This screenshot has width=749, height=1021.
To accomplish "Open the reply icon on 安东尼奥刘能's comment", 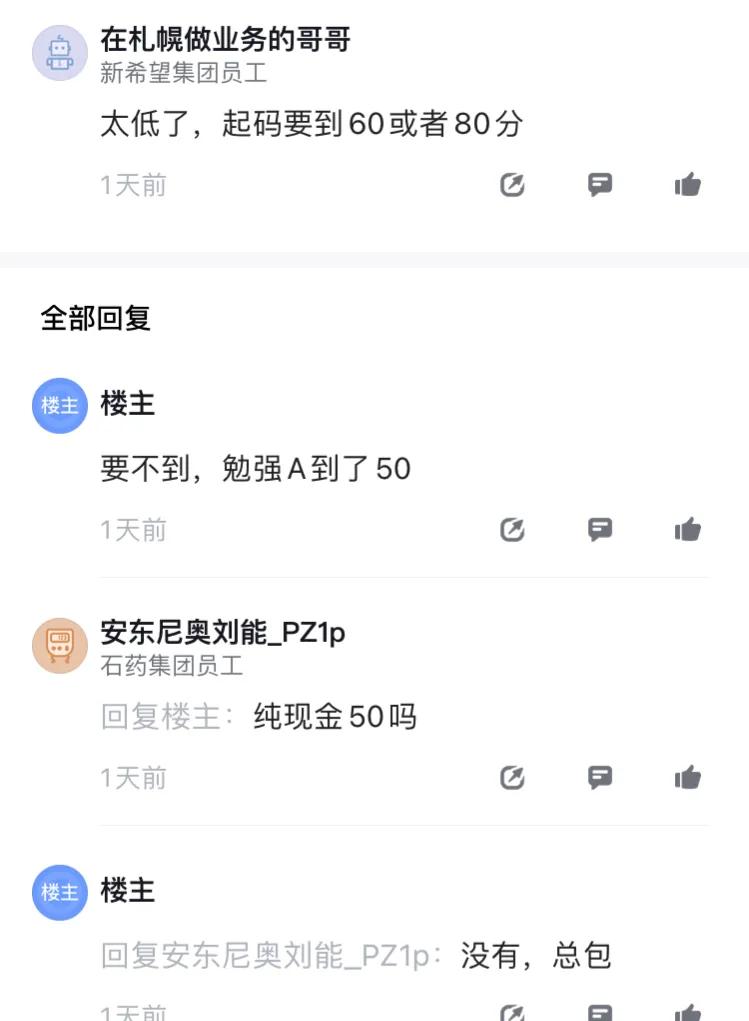I will (600, 777).
